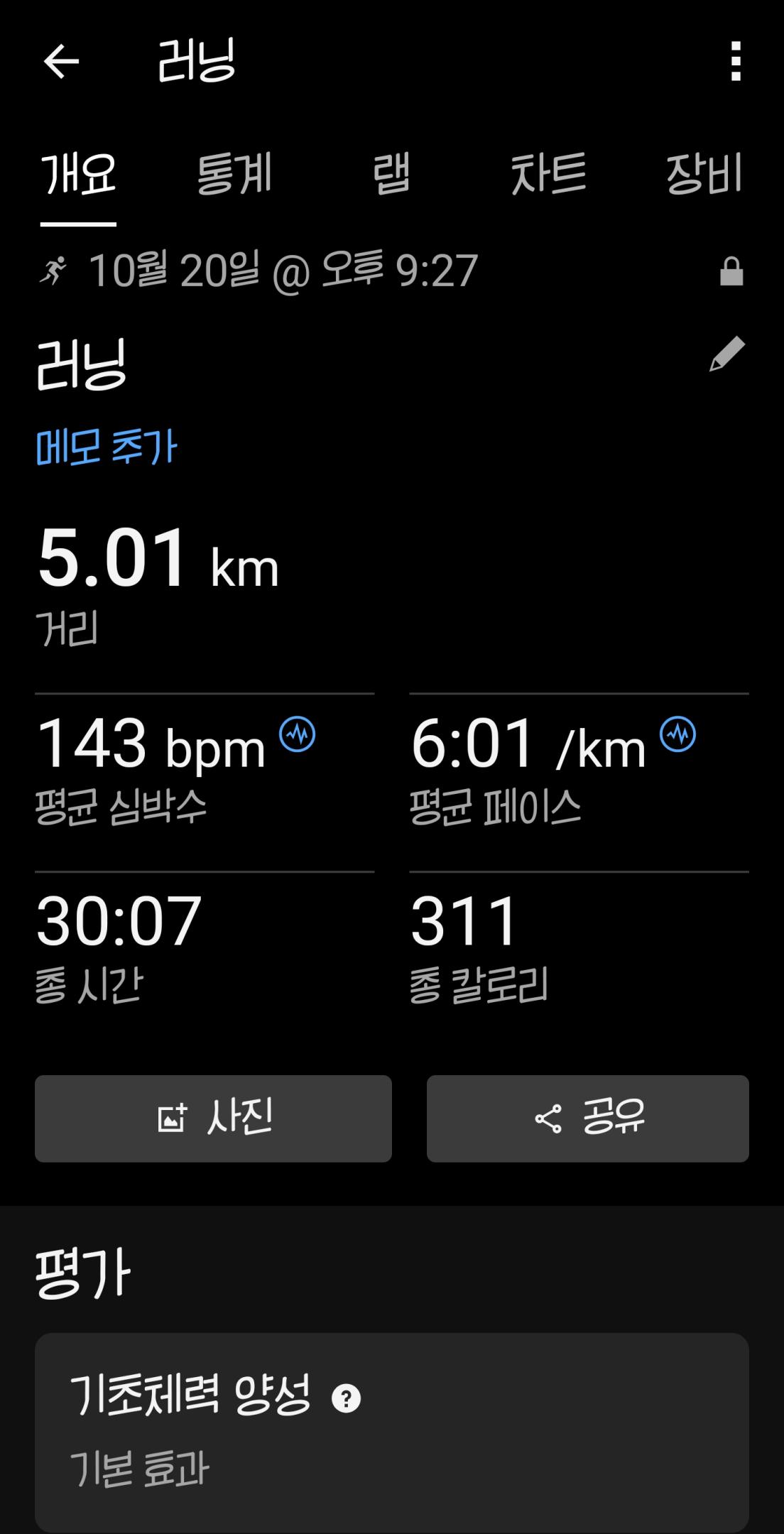Image resolution: width=784 pixels, height=1534 pixels.
Task: Tap the pencil icon to edit activity name
Action: pos(726,353)
